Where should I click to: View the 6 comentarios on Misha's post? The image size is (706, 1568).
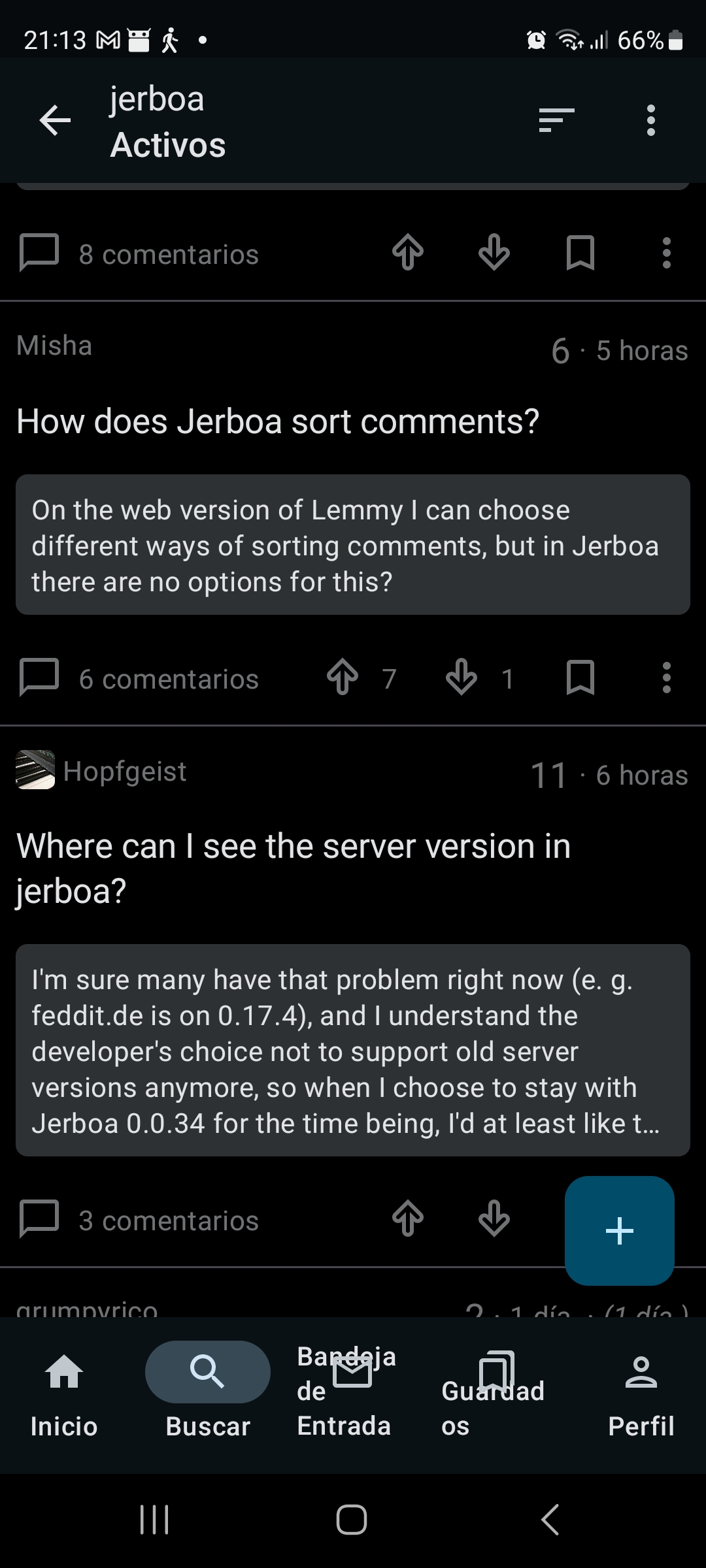(139, 678)
